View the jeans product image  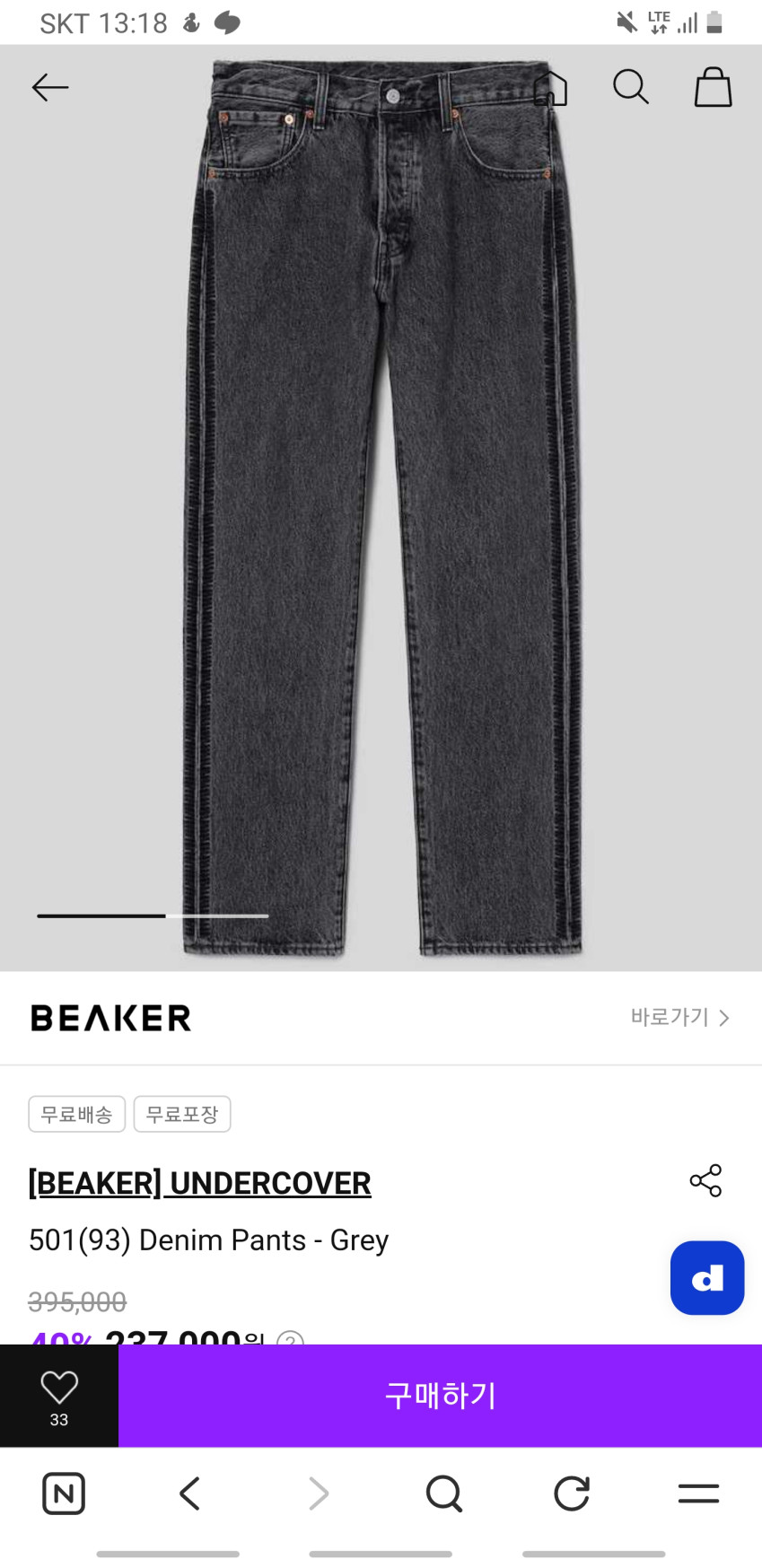[381, 508]
